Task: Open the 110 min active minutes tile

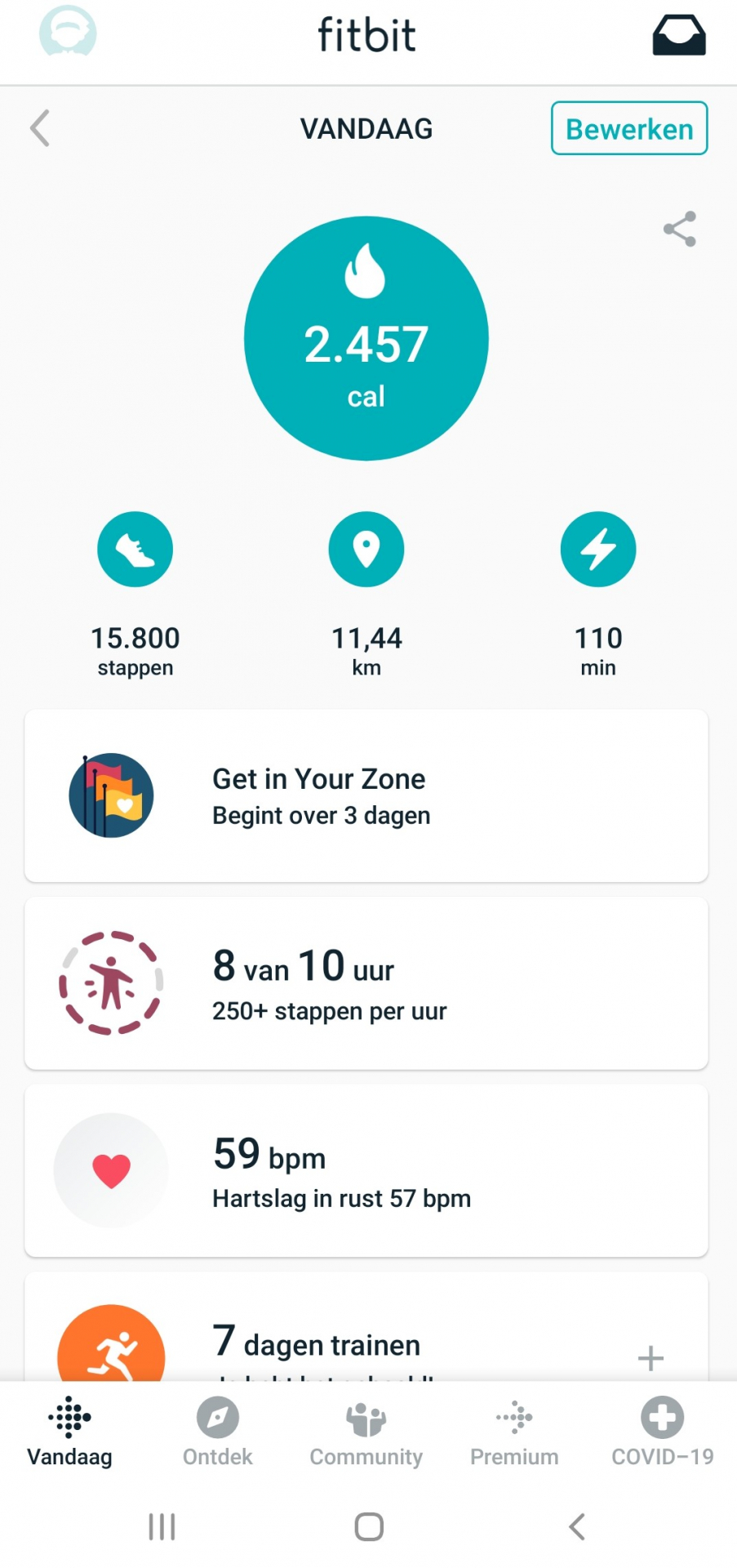Action: pos(598,595)
